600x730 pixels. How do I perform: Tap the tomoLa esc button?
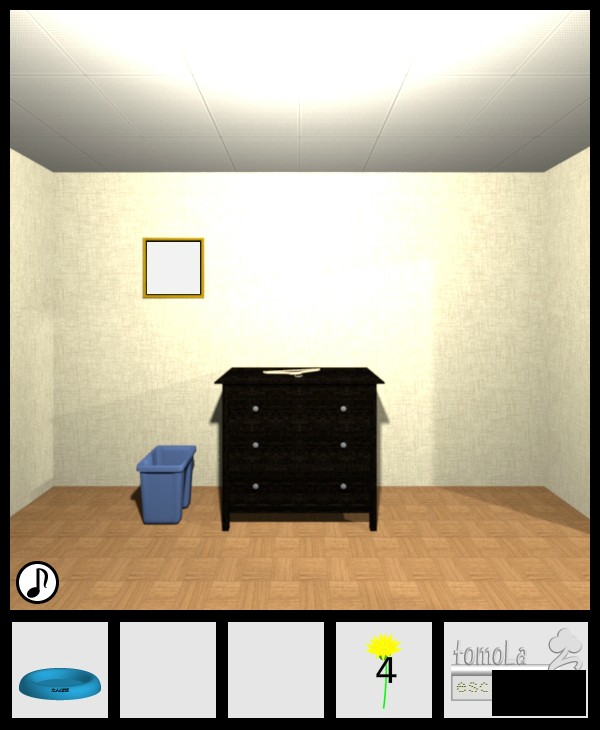pyautogui.click(x=471, y=687)
